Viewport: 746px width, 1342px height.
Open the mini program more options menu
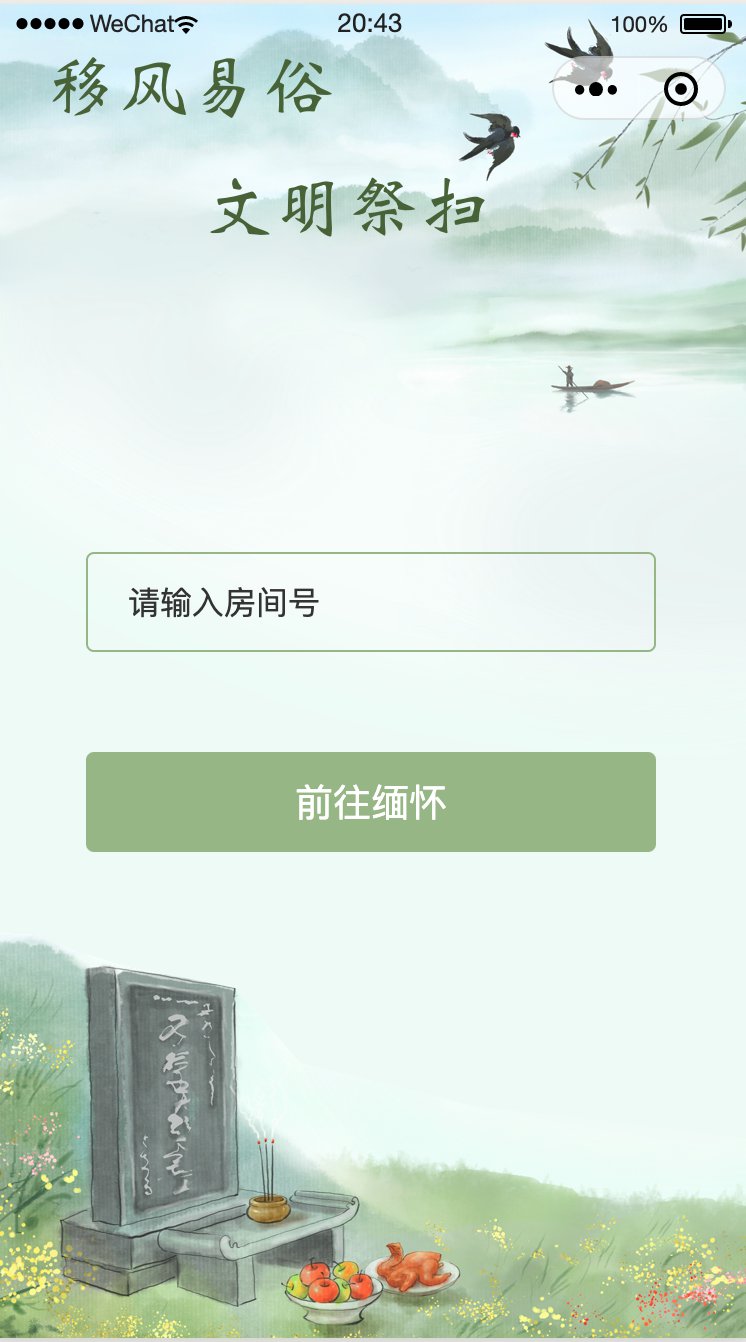pyautogui.click(x=596, y=90)
